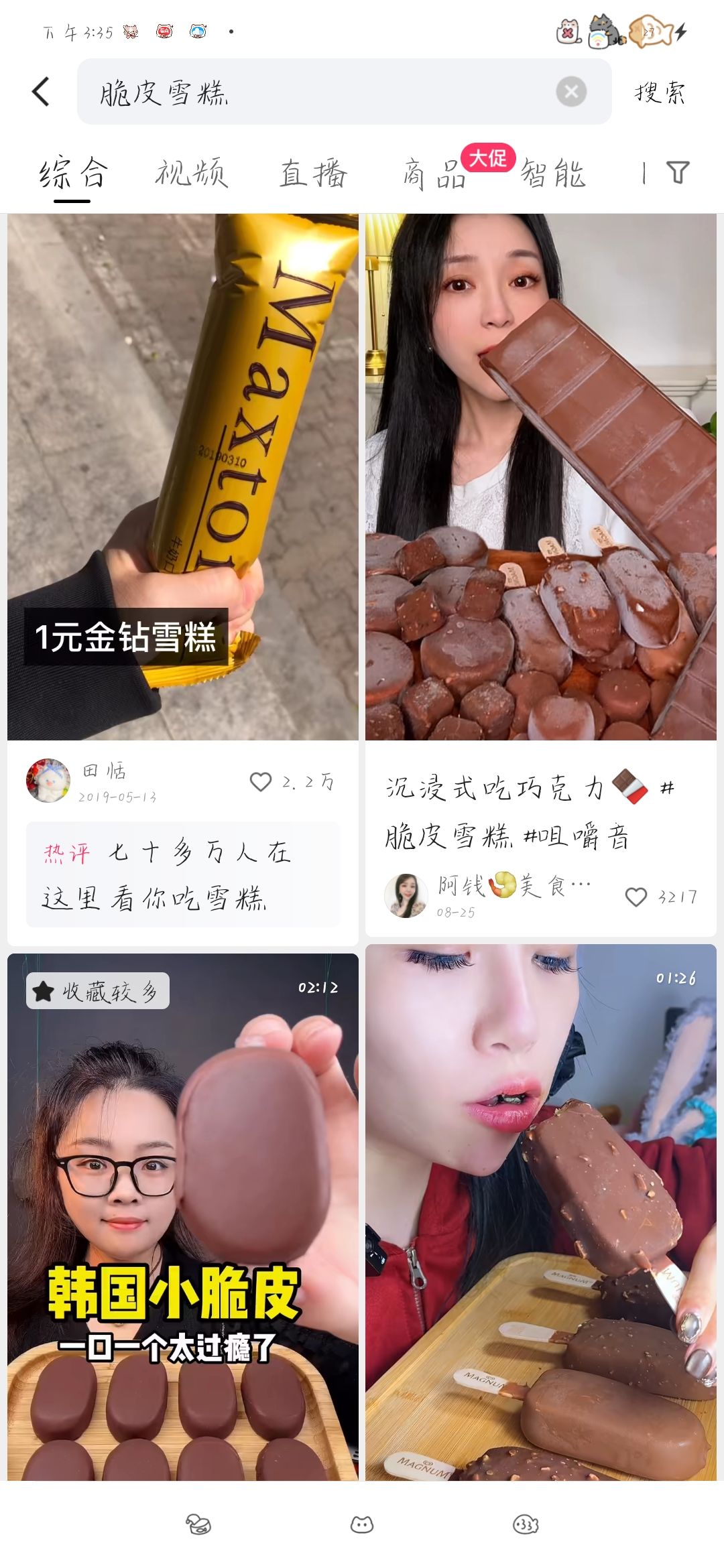The height and width of the screenshot is (1568, 724).
Task: Tap the 搜索 button
Action: (x=660, y=92)
